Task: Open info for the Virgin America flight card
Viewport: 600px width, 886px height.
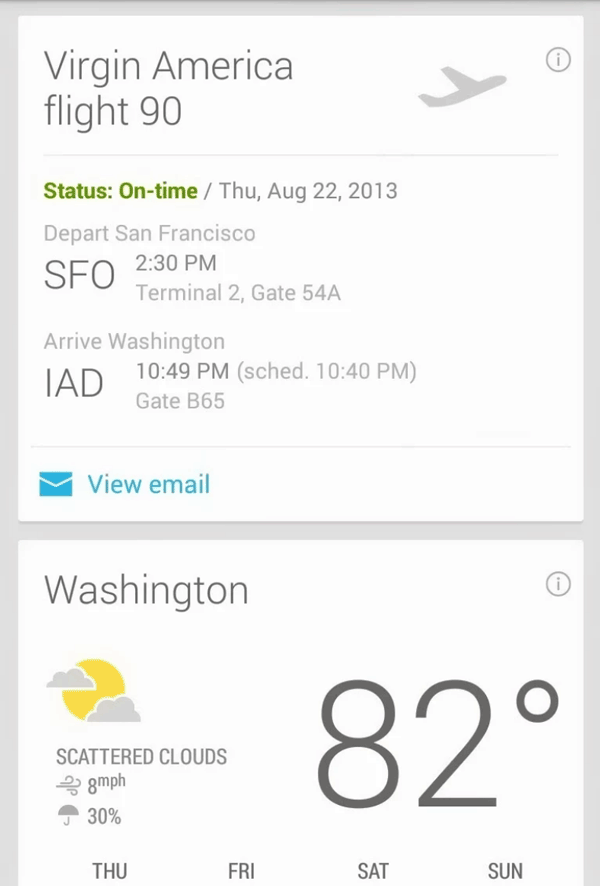Action: pyautogui.click(x=558, y=61)
